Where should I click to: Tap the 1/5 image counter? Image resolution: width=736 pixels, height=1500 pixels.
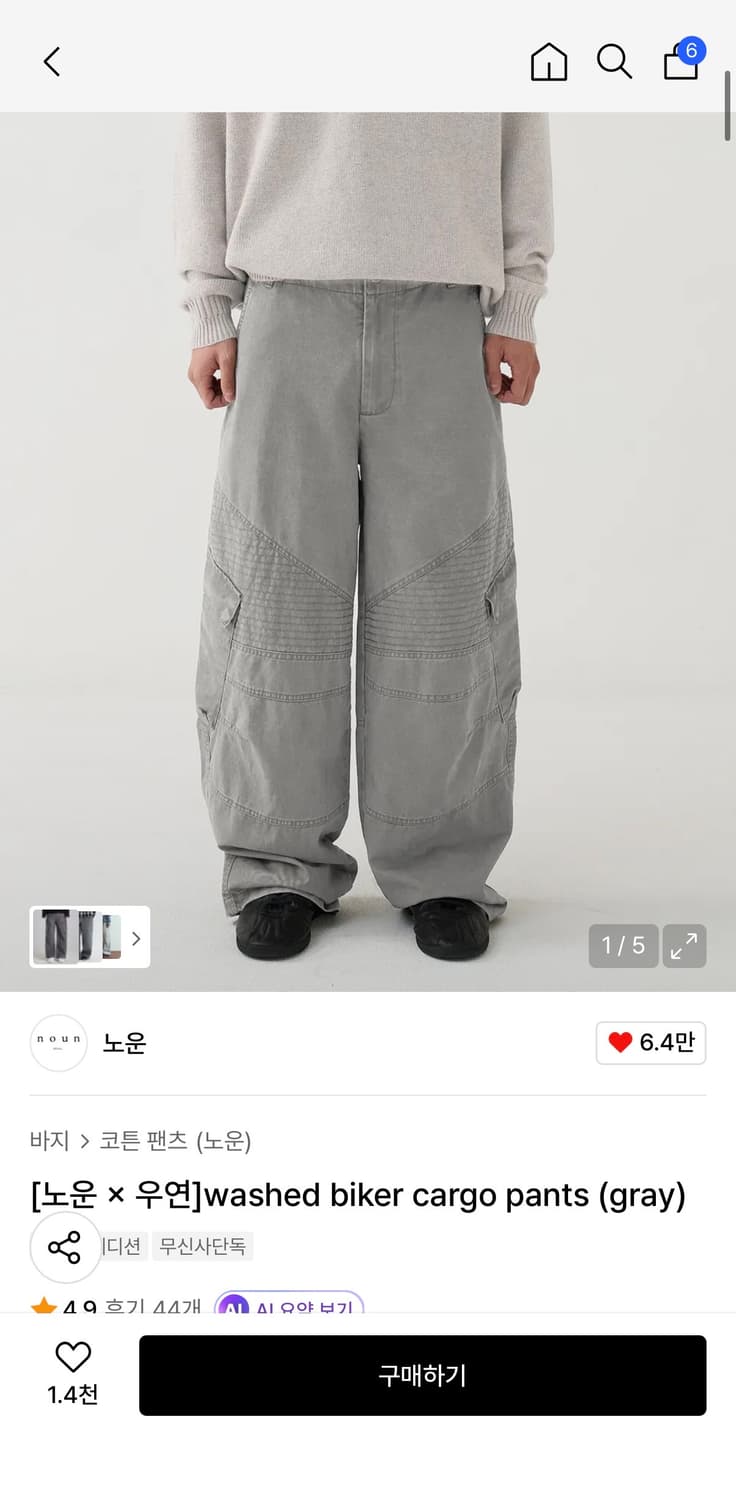point(623,945)
